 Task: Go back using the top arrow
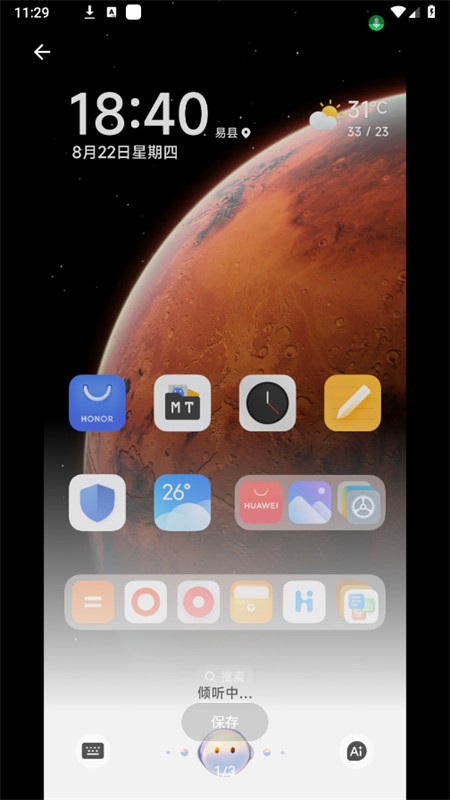pyautogui.click(x=42, y=52)
